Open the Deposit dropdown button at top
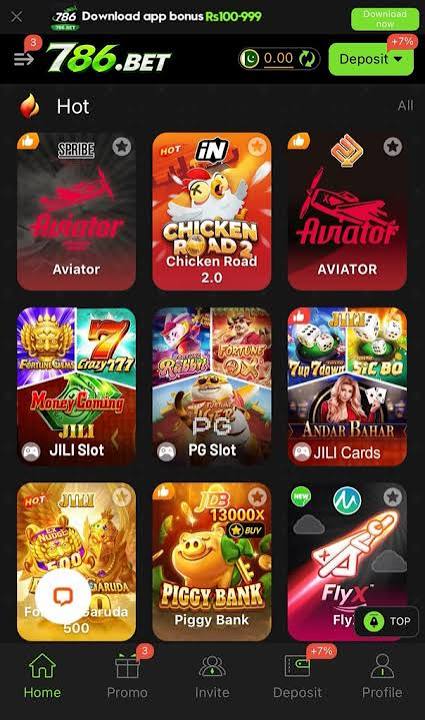 pos(371,59)
